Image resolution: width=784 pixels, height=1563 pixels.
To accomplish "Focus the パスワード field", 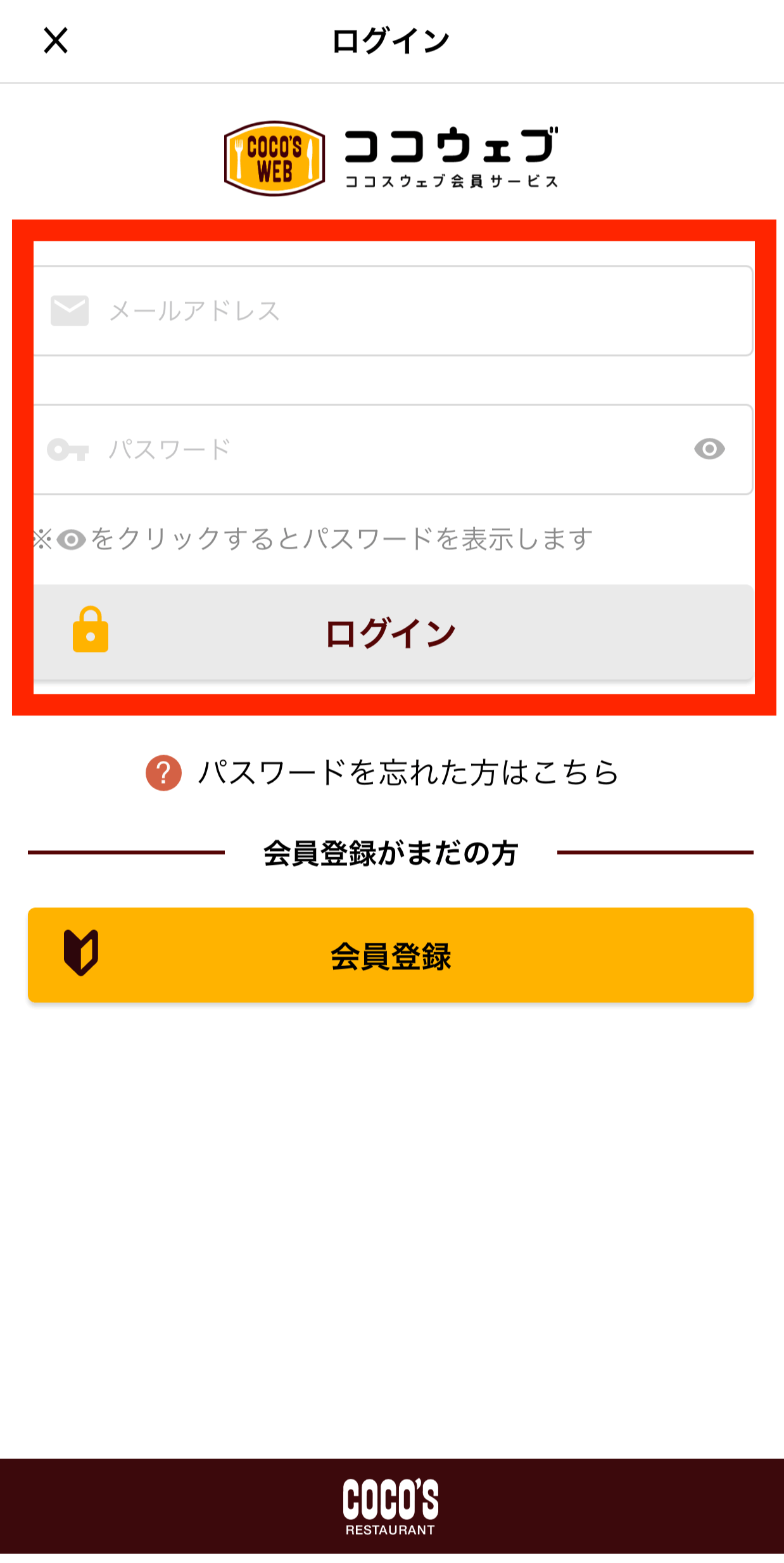I will coord(367,450).
